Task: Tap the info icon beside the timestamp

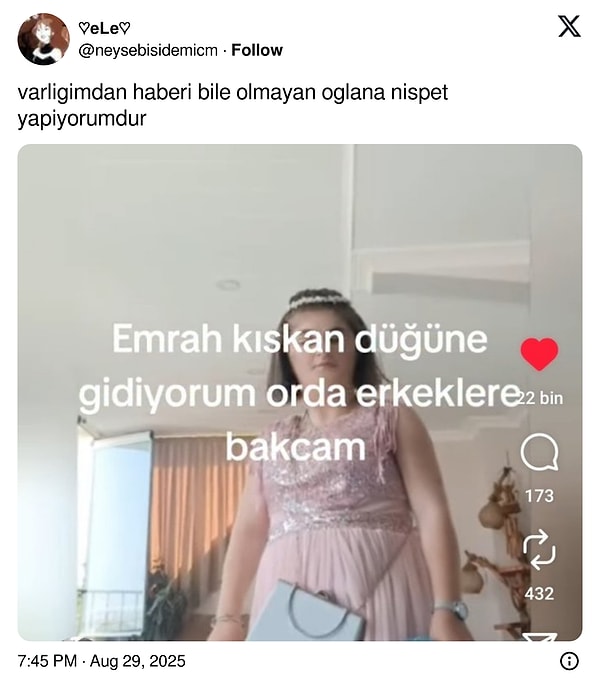Action: [x=569, y=661]
